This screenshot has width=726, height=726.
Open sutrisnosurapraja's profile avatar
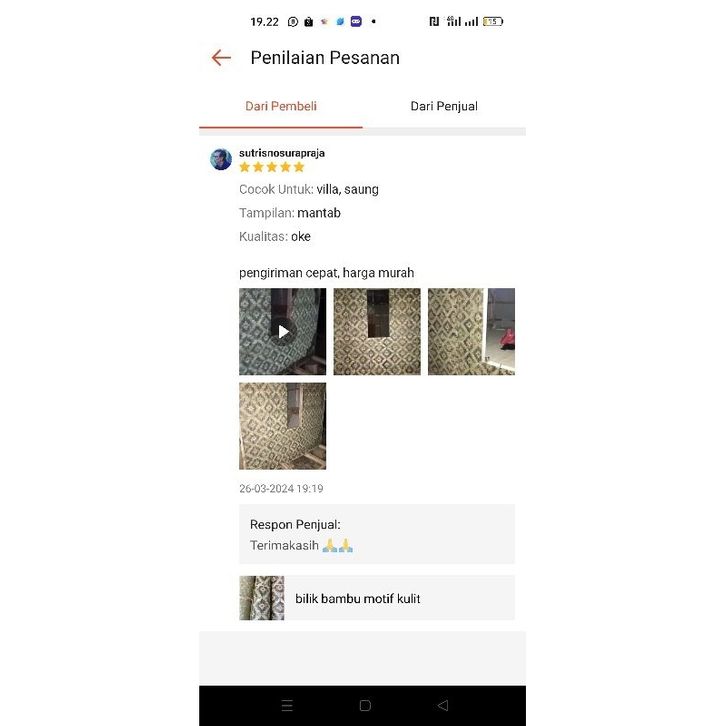[221, 159]
